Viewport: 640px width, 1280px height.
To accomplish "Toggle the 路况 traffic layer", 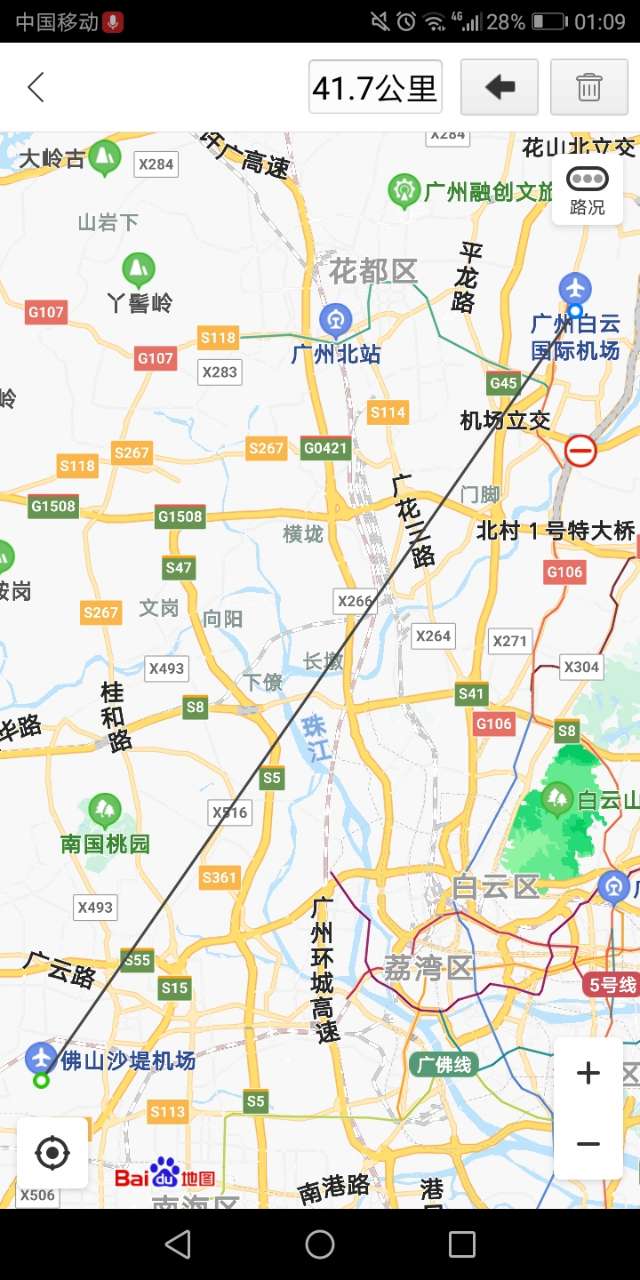I will tap(587, 189).
